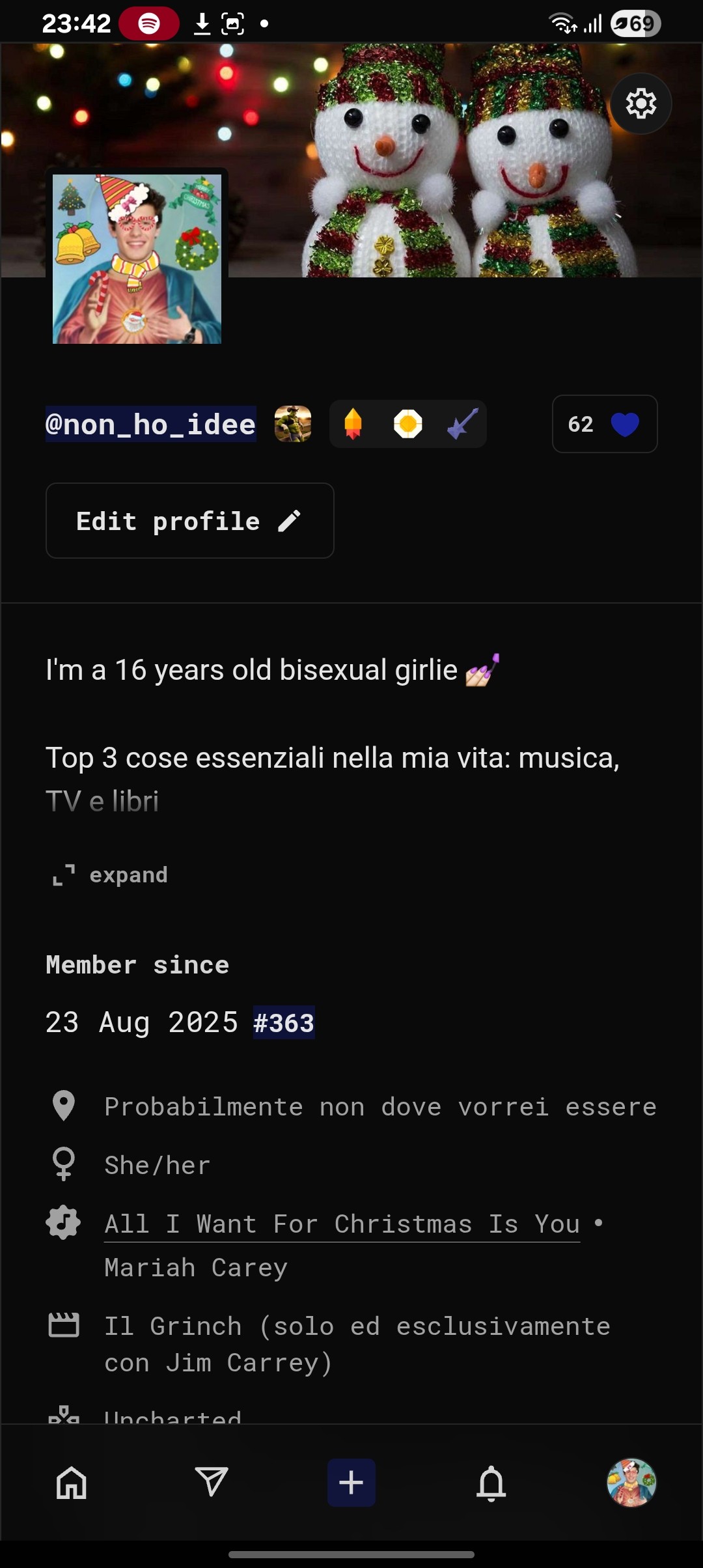The image size is (703, 1568).
Task: Open the notifications bell
Action: 491,1483
